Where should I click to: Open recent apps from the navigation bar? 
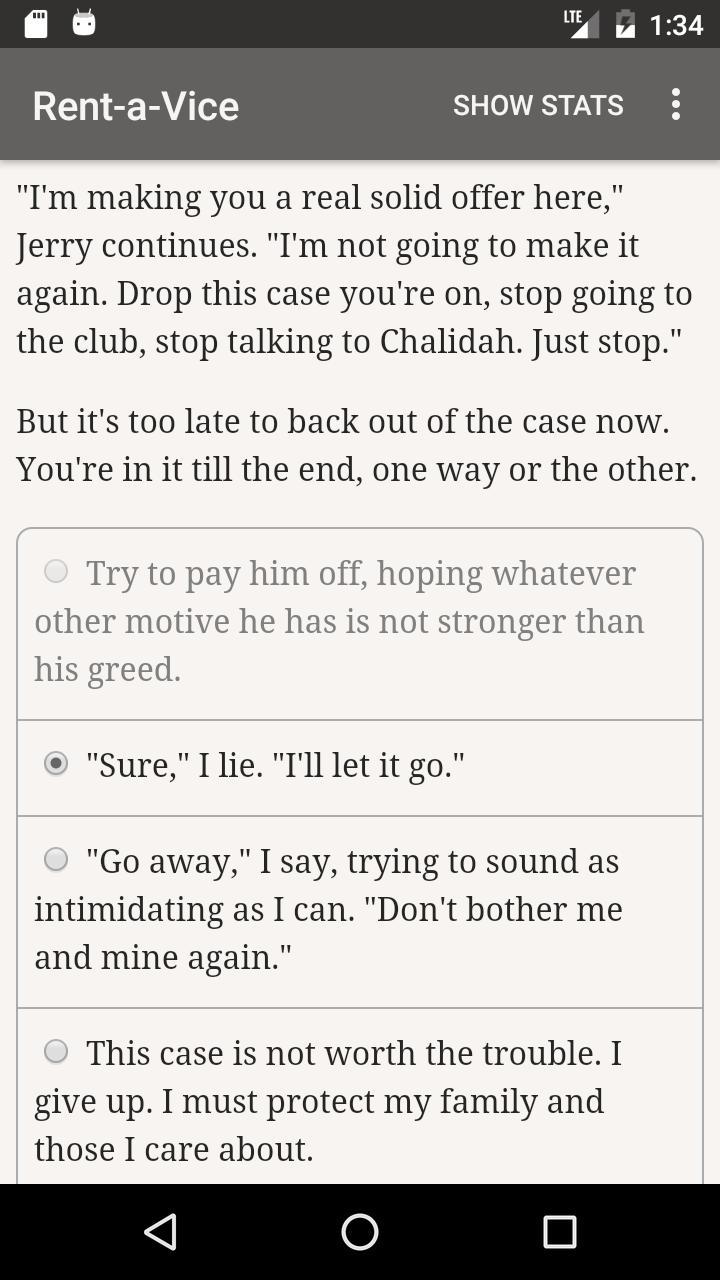[x=559, y=1232]
